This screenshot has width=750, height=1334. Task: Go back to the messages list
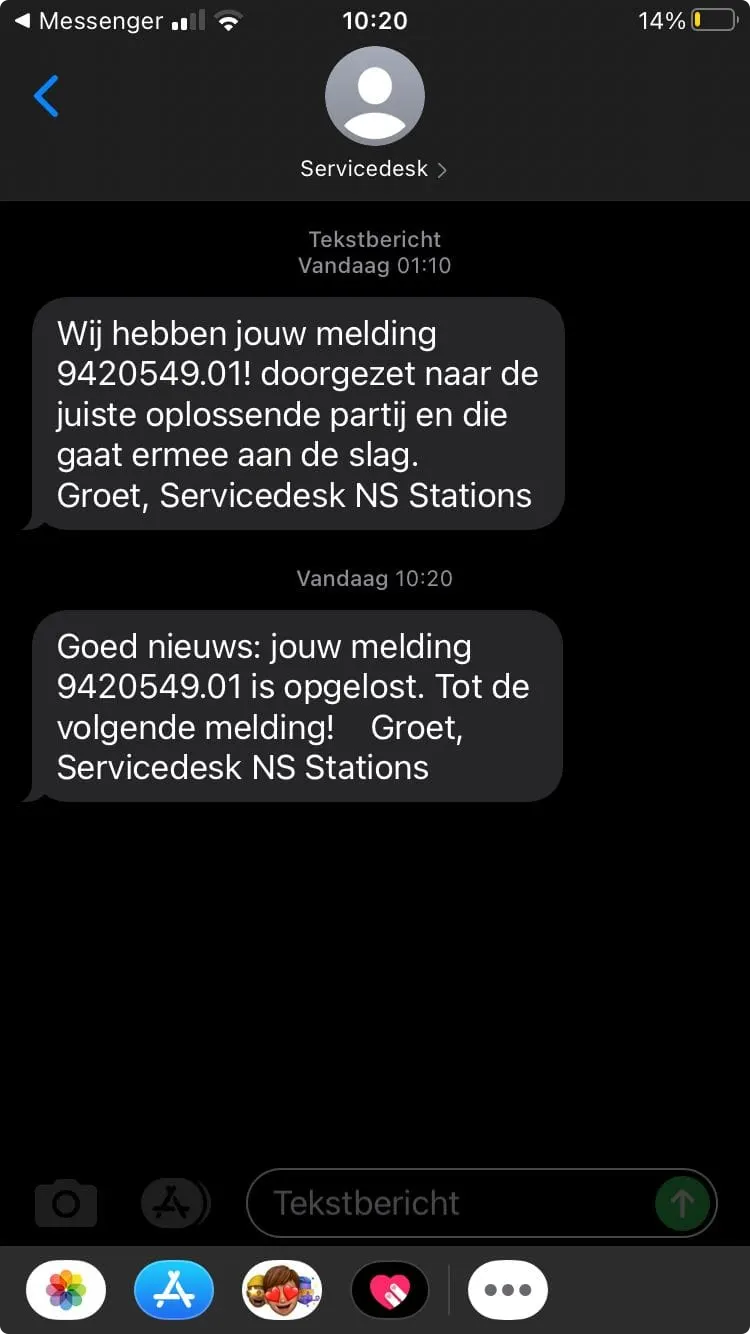(47, 97)
